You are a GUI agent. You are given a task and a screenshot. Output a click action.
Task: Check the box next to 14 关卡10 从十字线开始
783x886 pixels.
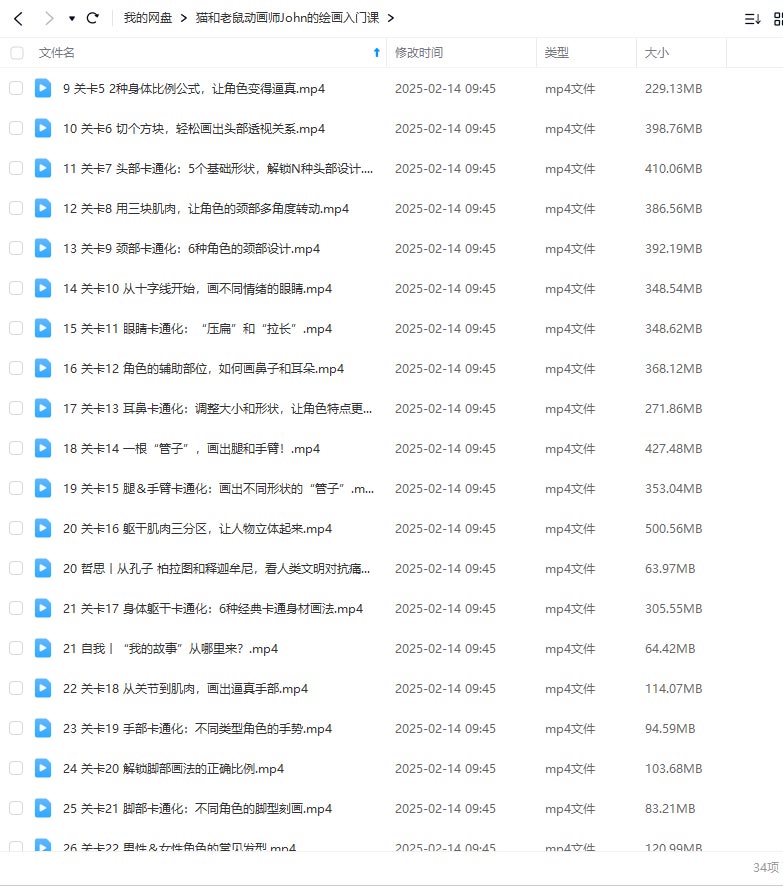pyautogui.click(x=16, y=289)
